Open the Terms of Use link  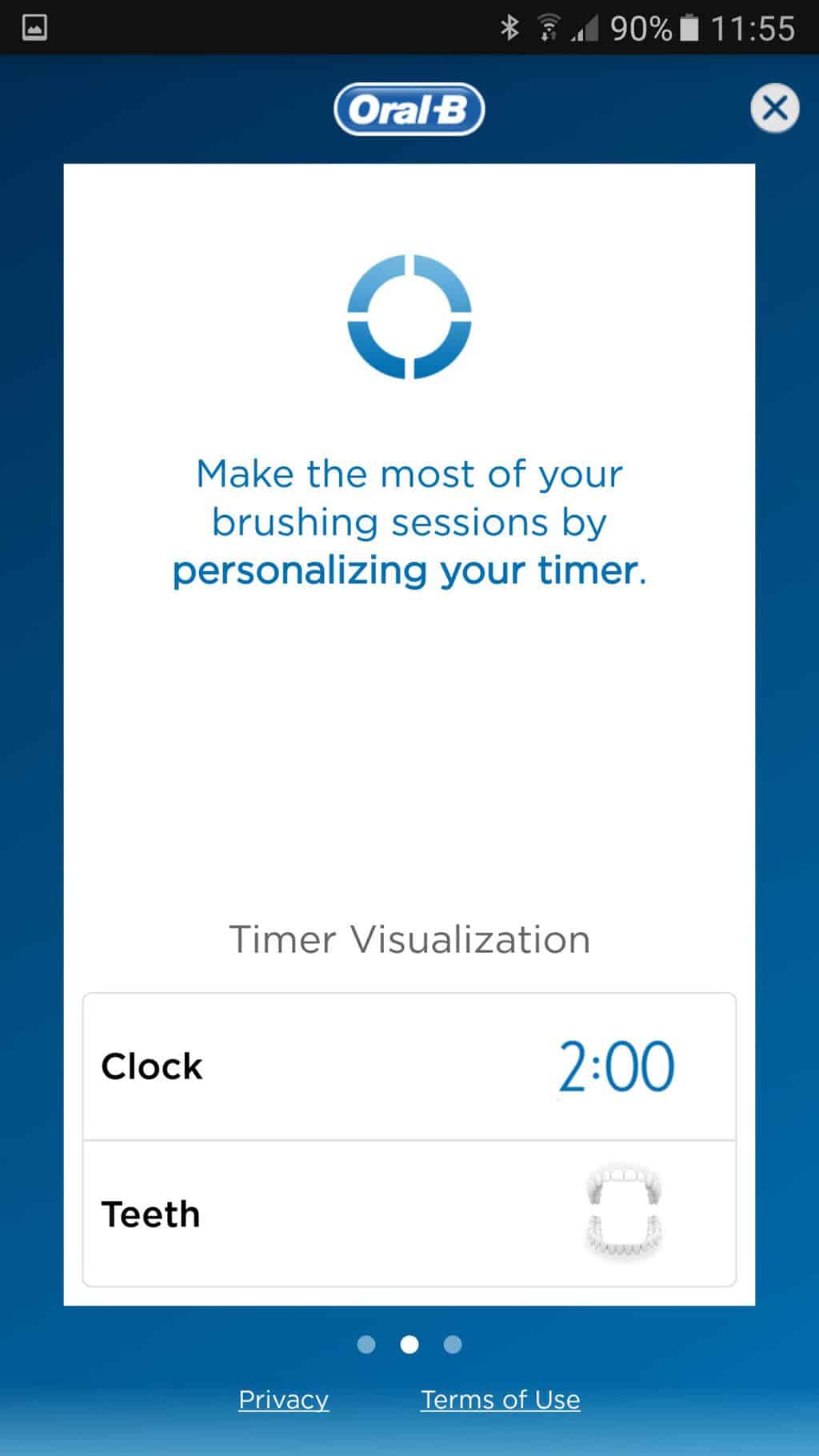(x=501, y=1399)
